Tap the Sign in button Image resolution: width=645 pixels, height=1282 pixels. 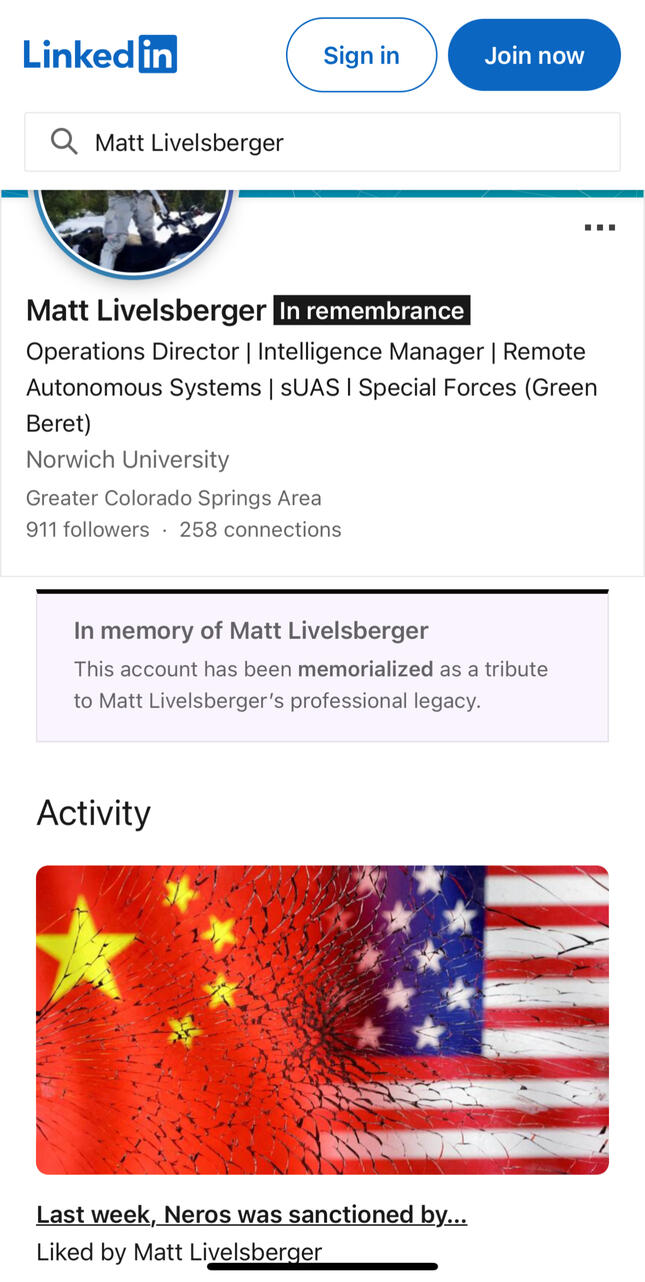coord(361,55)
